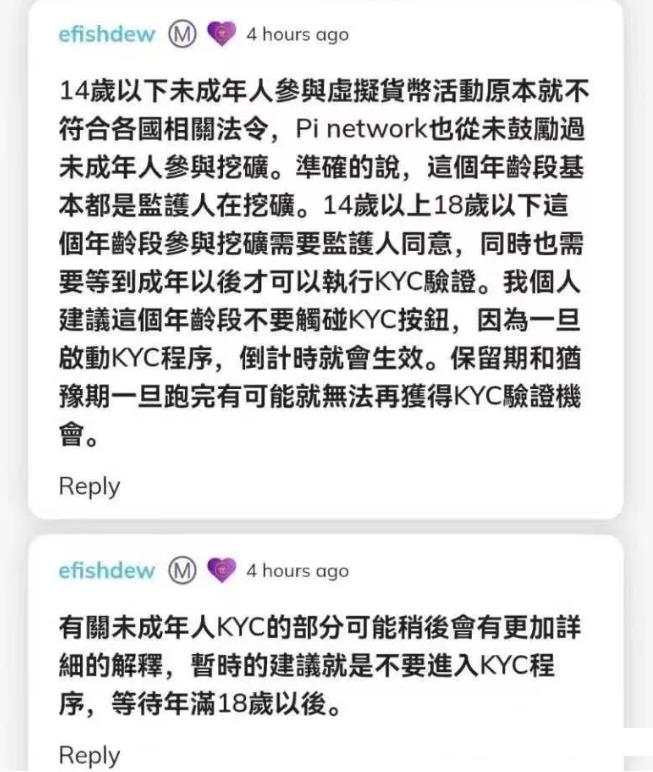
Task: Reply to the comment starting with 有關未成年人KYC
Action: tap(89, 755)
